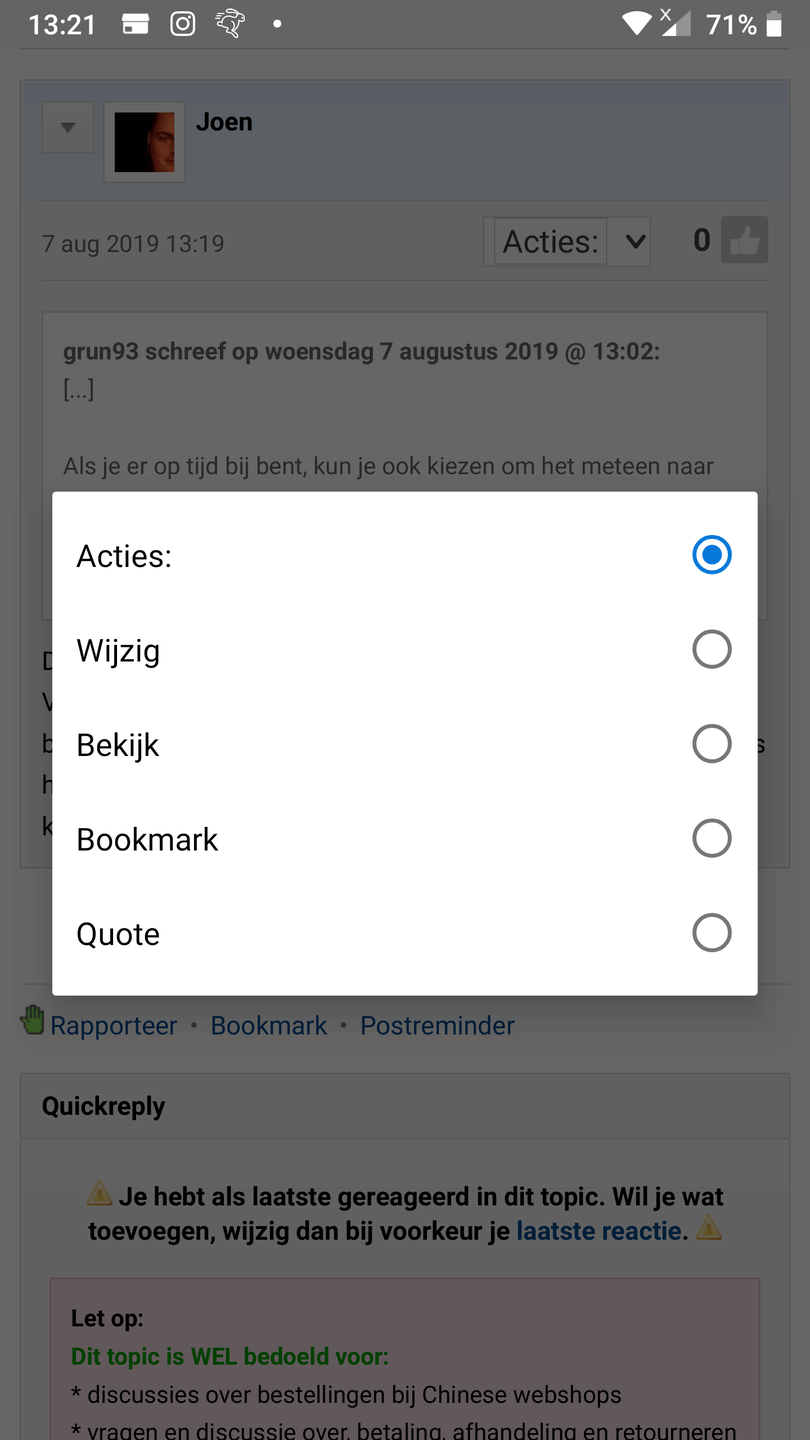Image resolution: width=810 pixels, height=1440 pixels.
Task: Choose Bekijk from the actions list
Action: tap(711, 744)
